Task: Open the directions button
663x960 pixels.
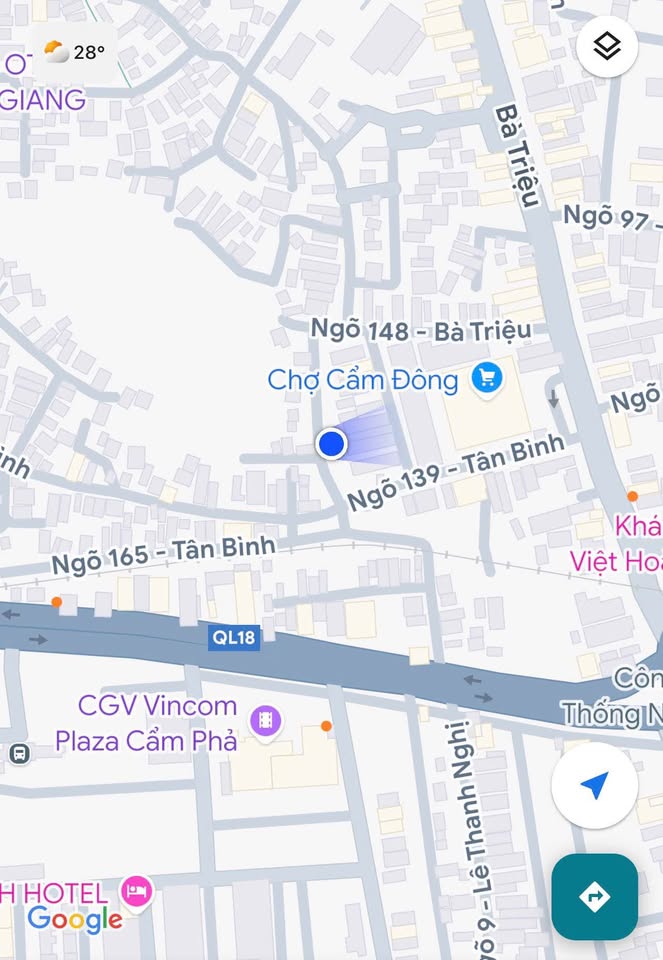Action: pyautogui.click(x=594, y=897)
